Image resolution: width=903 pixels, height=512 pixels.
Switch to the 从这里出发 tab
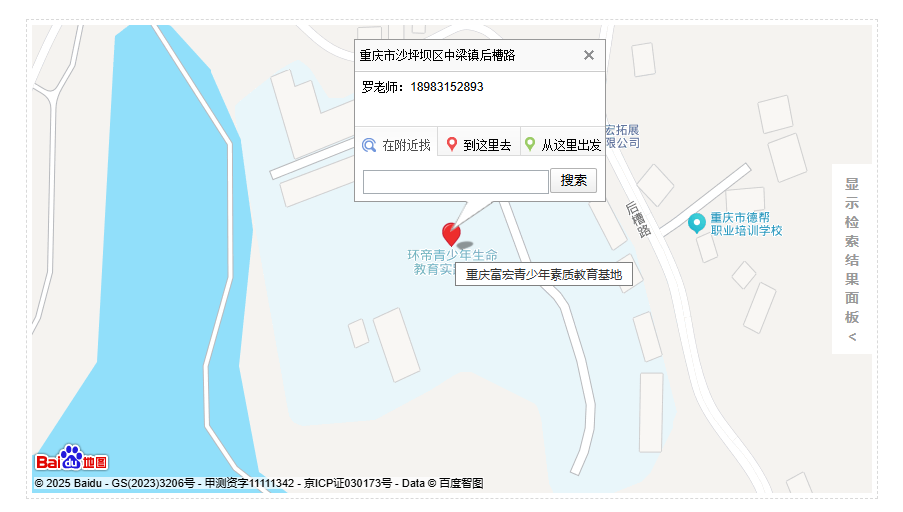[x=563, y=145]
